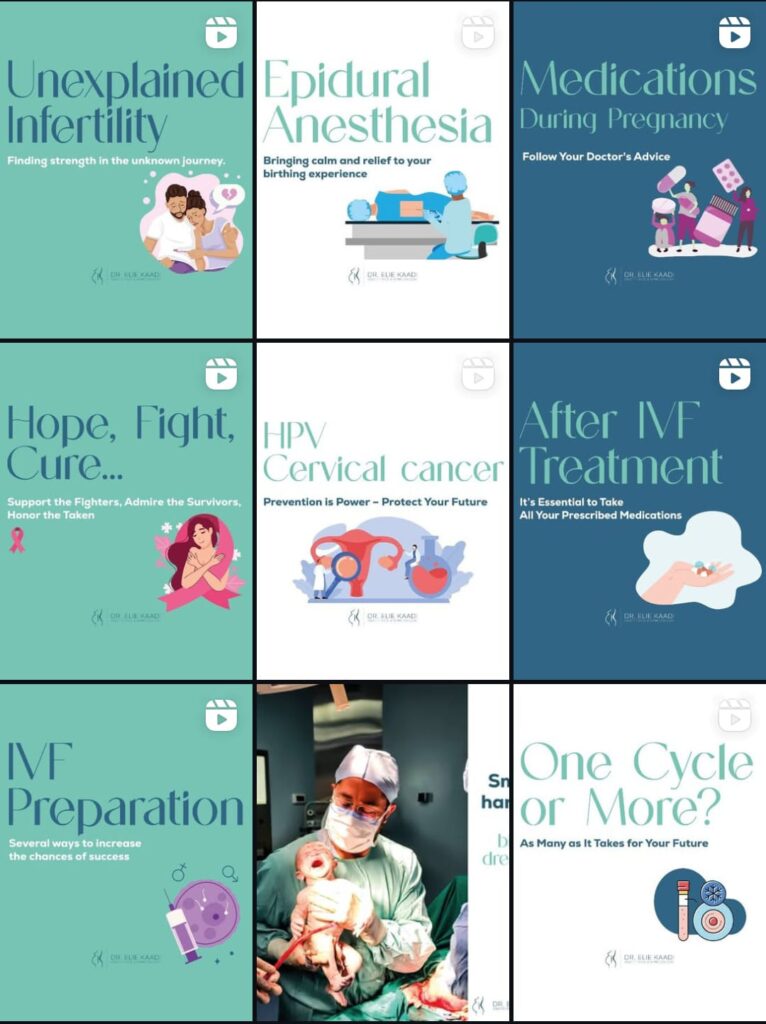Open the Epidural Anesthesia reel
Image resolution: width=766 pixels, height=1024 pixels.
click(383, 170)
